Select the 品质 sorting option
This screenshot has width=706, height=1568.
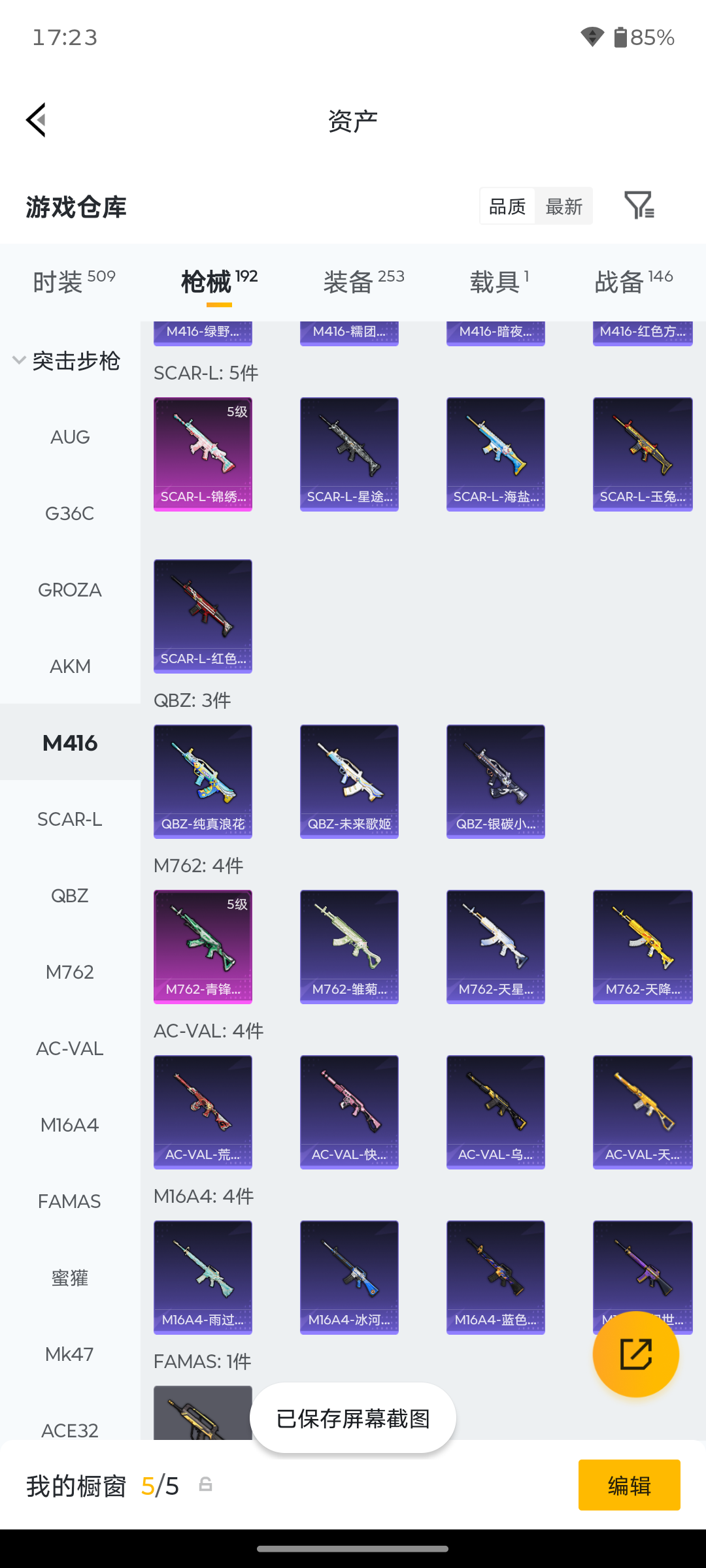[x=507, y=206]
